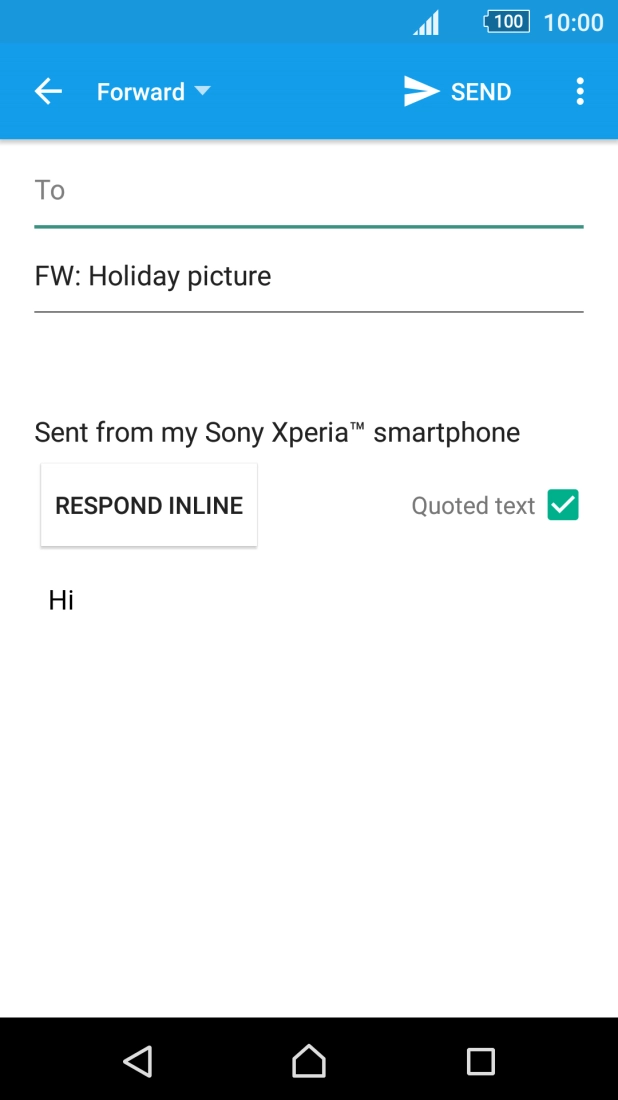Go back using the top-left arrow
618x1100 pixels.
(x=48, y=91)
